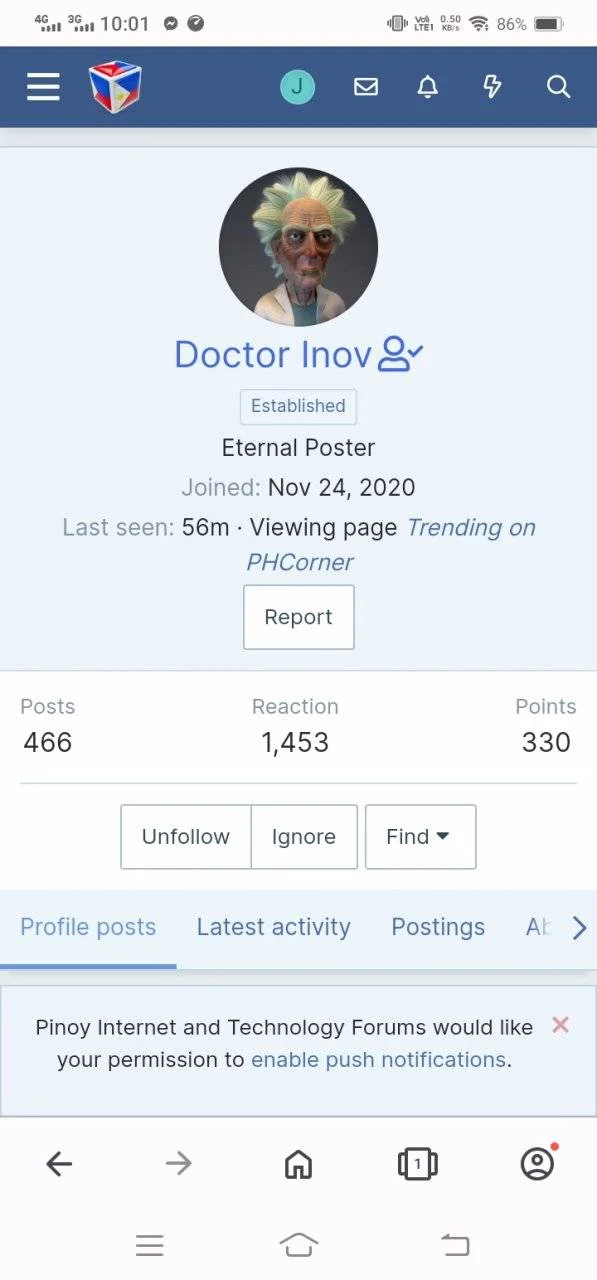
Task: Switch to the Postings tab
Action: 438,927
